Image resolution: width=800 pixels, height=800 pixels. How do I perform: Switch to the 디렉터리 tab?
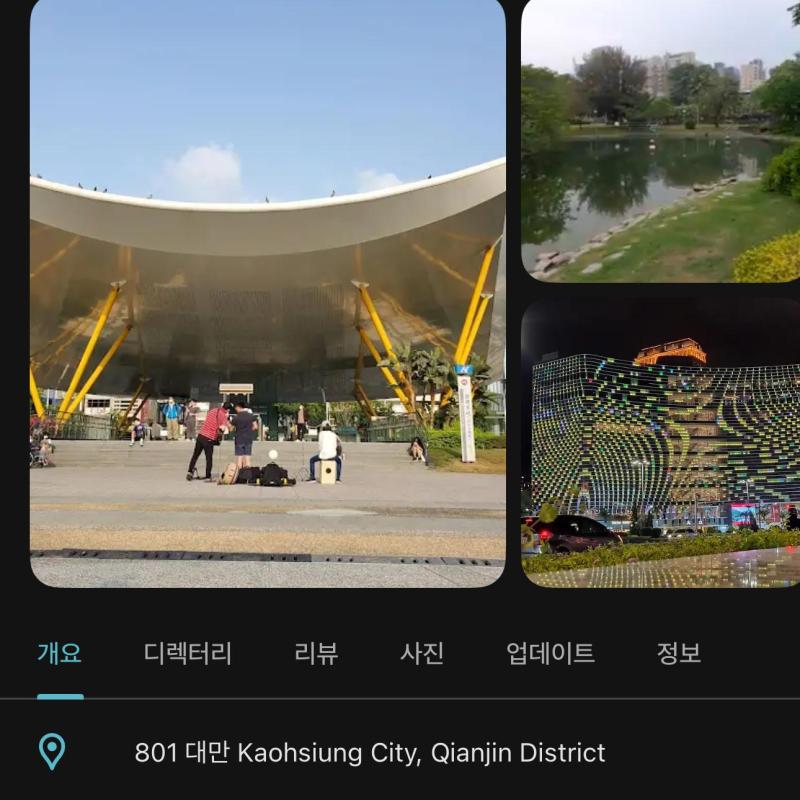tap(188, 654)
